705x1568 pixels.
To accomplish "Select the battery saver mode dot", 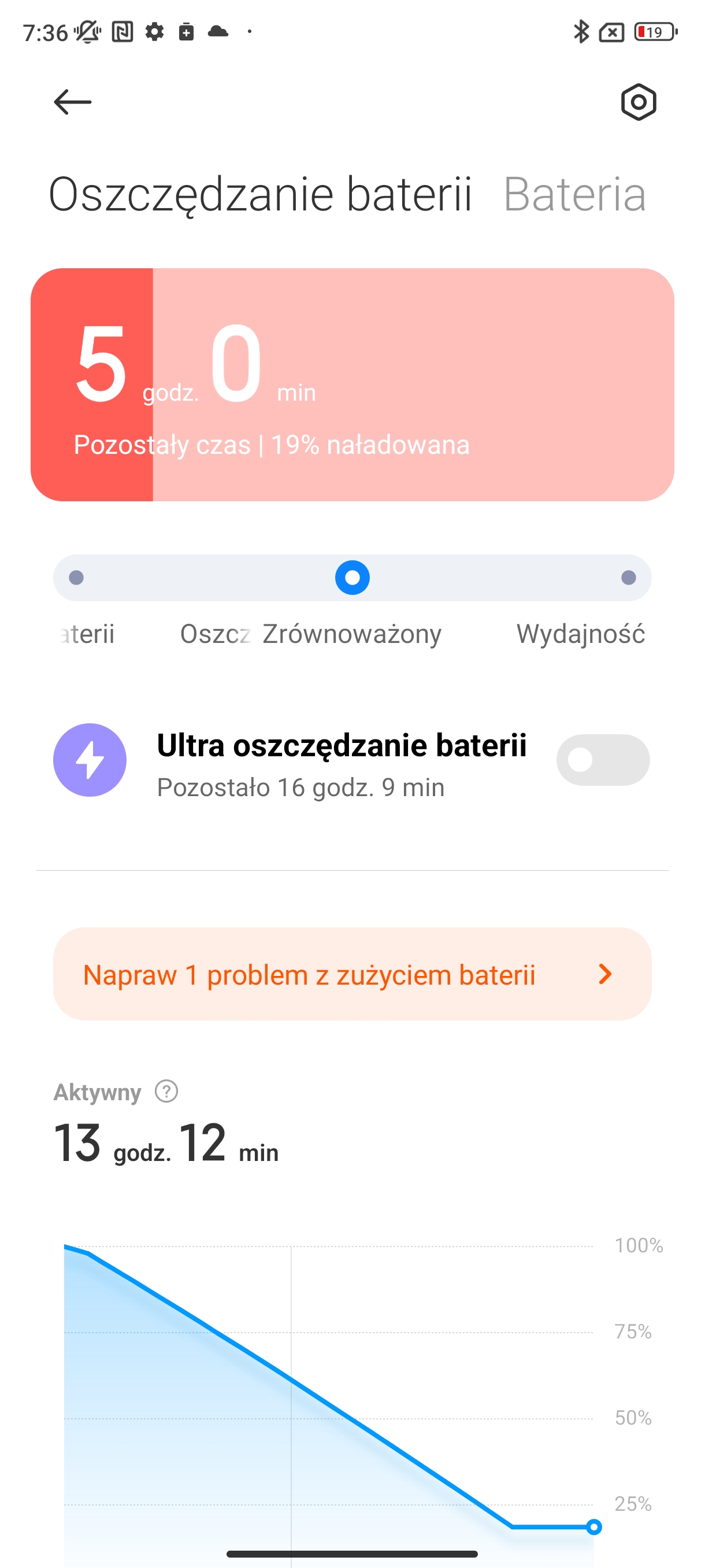I will click(77, 578).
